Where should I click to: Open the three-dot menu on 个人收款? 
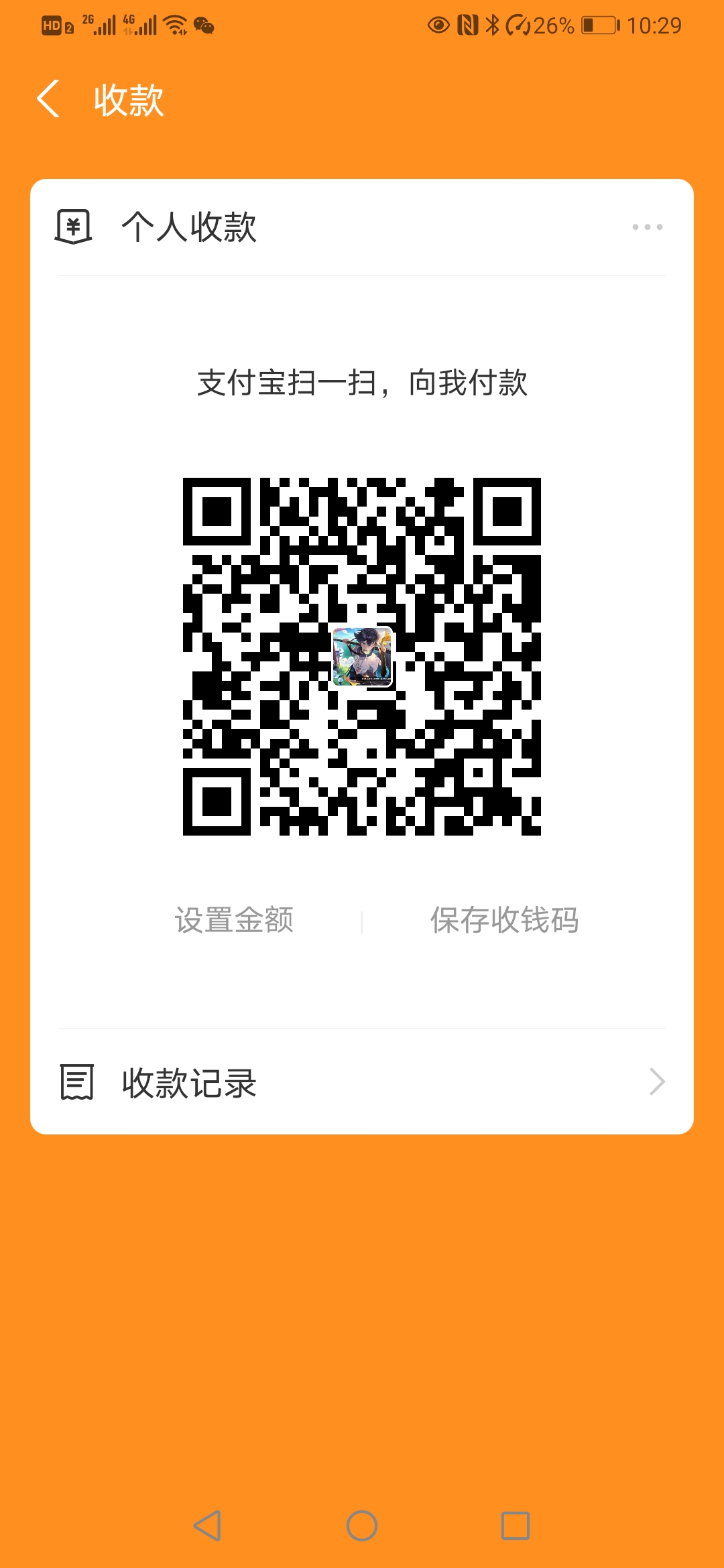coord(647,227)
